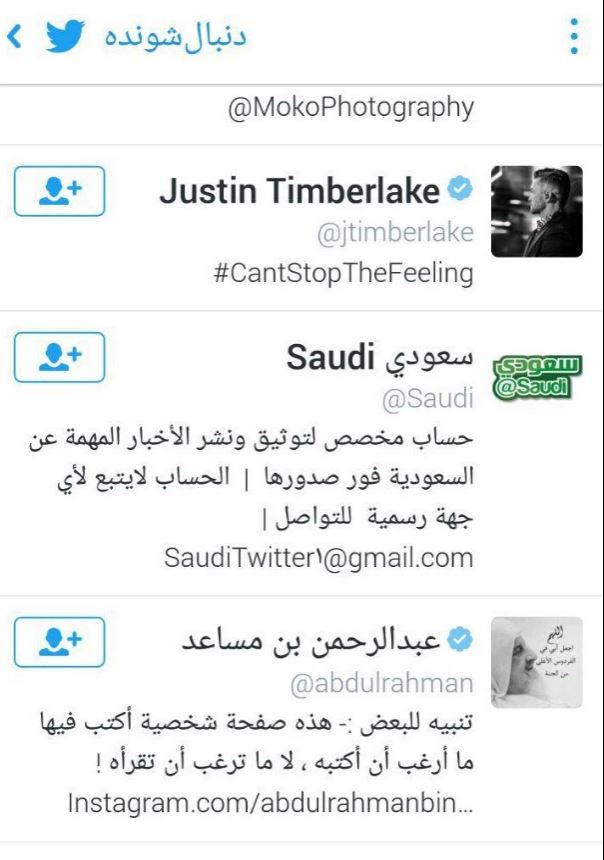
Task: Follow Justin Timberlake
Action: point(59,191)
